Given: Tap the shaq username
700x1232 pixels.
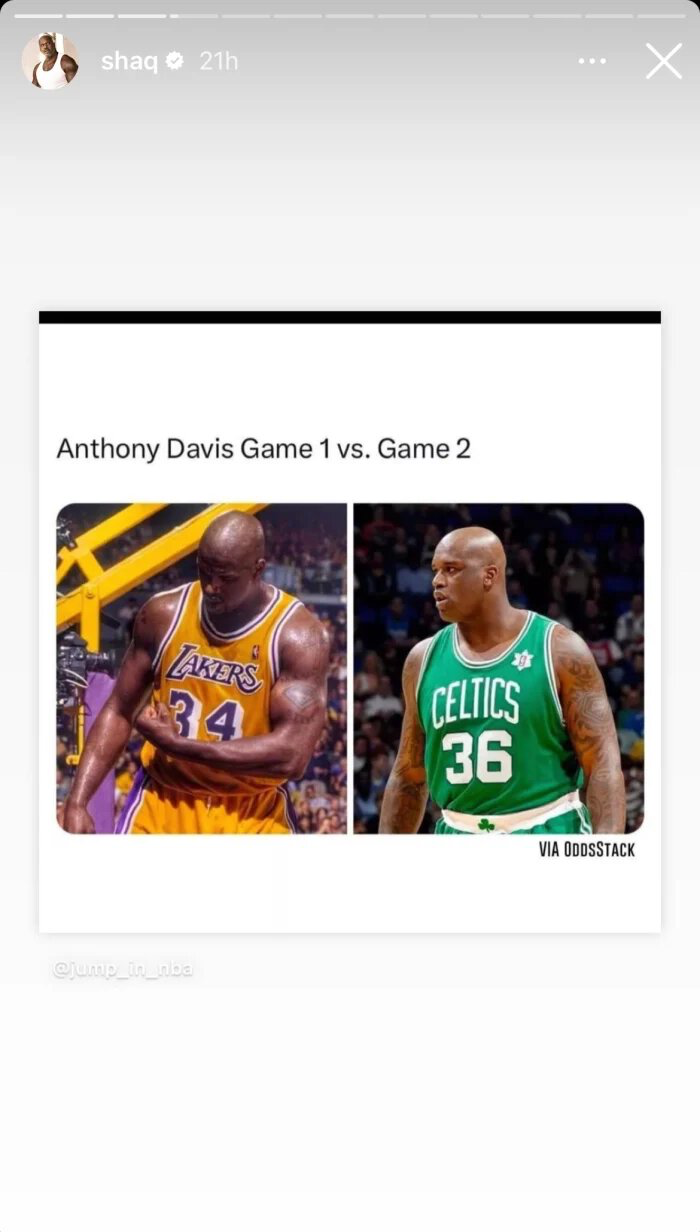Looking at the screenshot, I should 130,61.
